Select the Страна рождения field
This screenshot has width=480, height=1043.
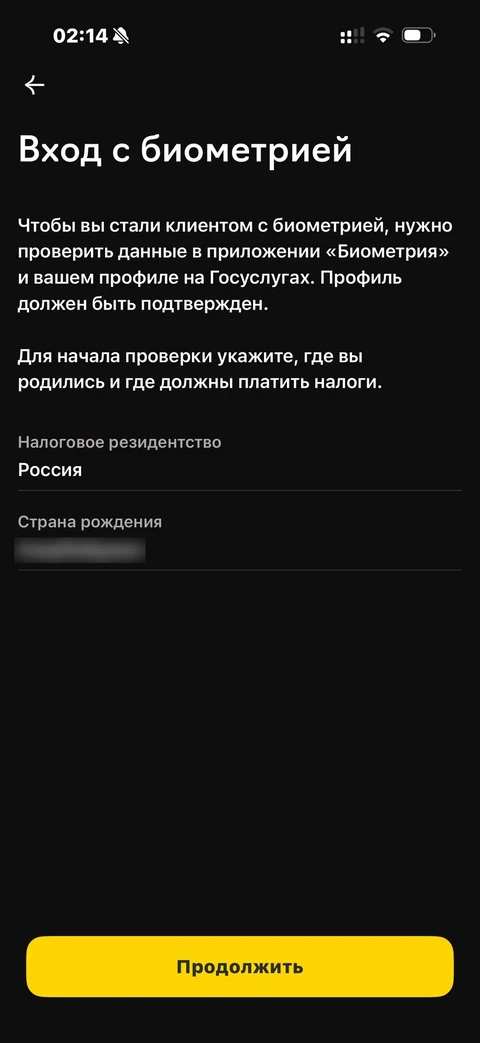(239, 539)
